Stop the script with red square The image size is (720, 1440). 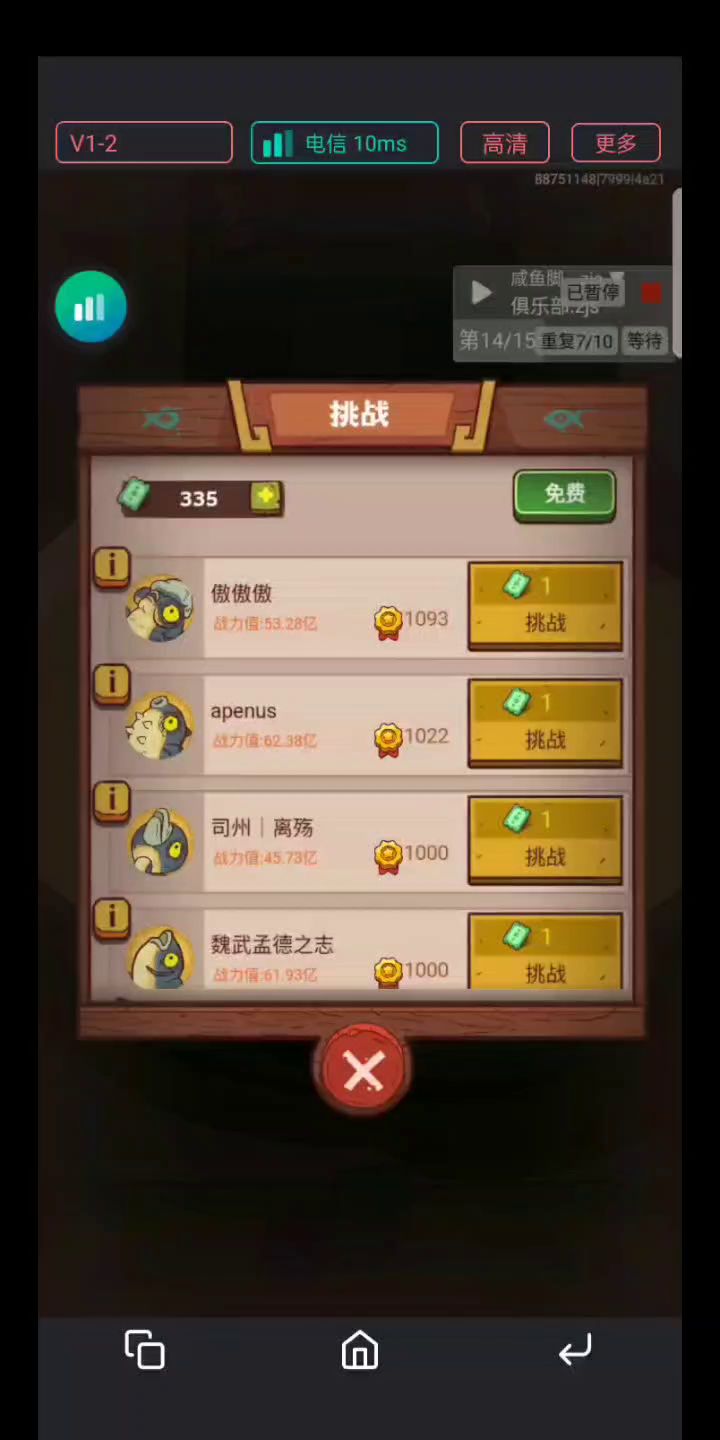[x=651, y=293]
